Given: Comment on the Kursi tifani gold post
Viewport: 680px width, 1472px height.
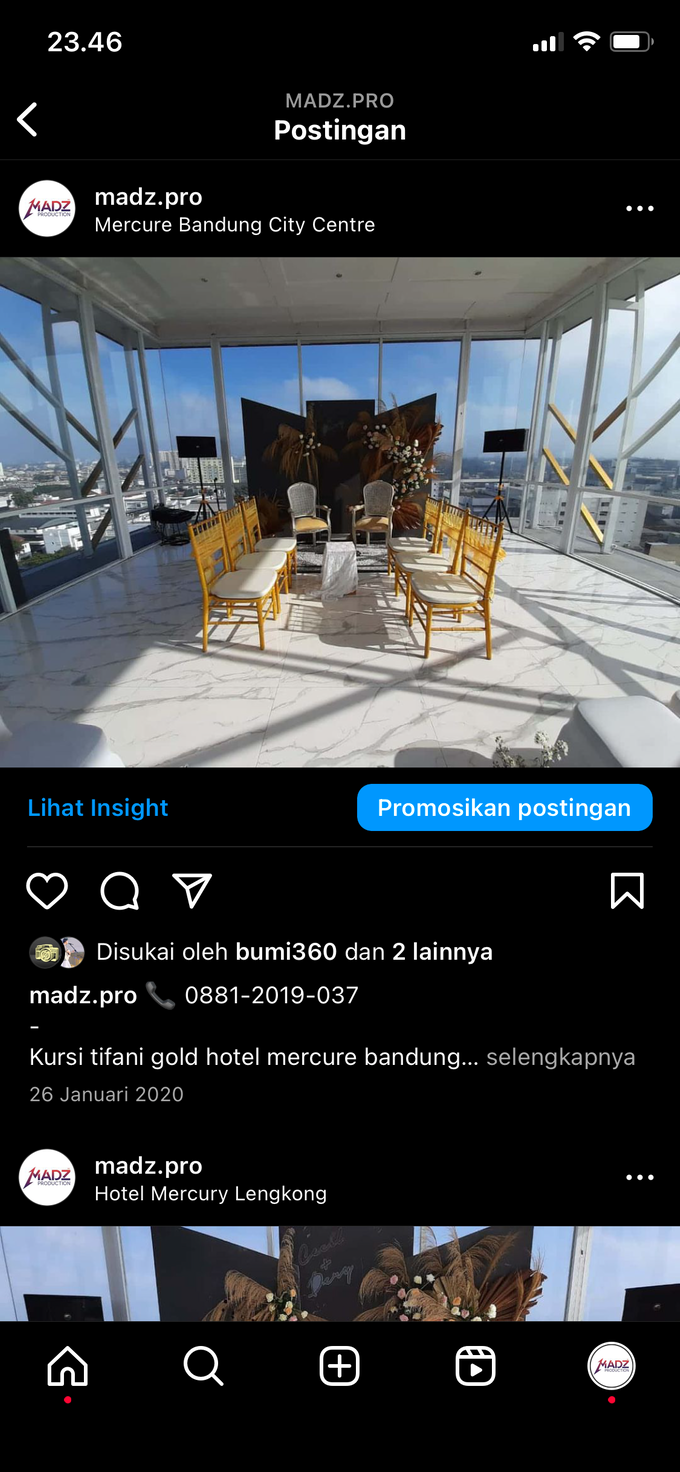Looking at the screenshot, I should [120, 891].
